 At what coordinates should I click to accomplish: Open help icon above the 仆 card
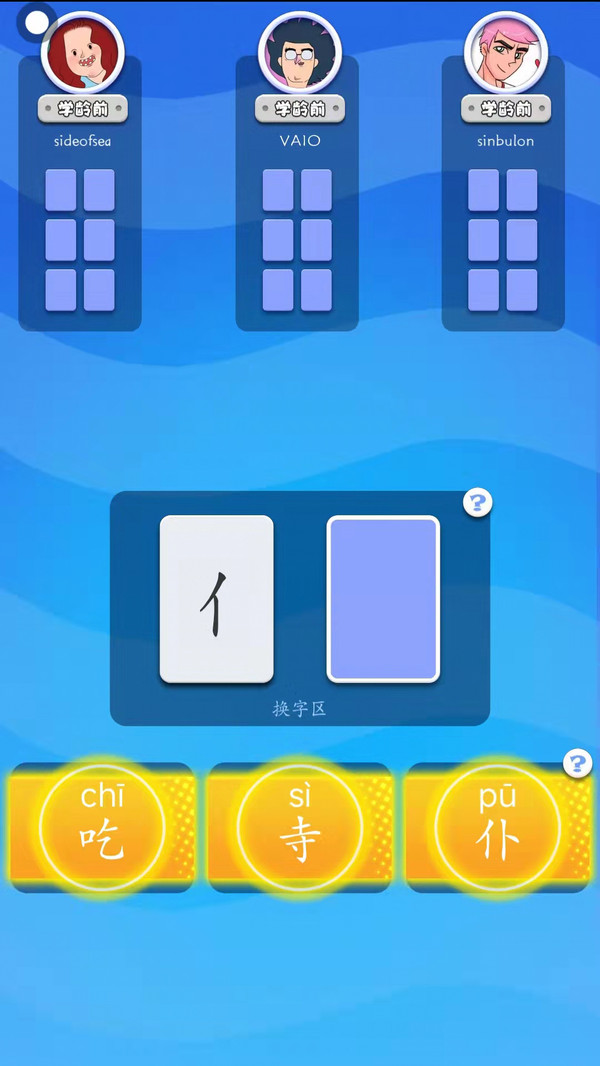point(577,764)
